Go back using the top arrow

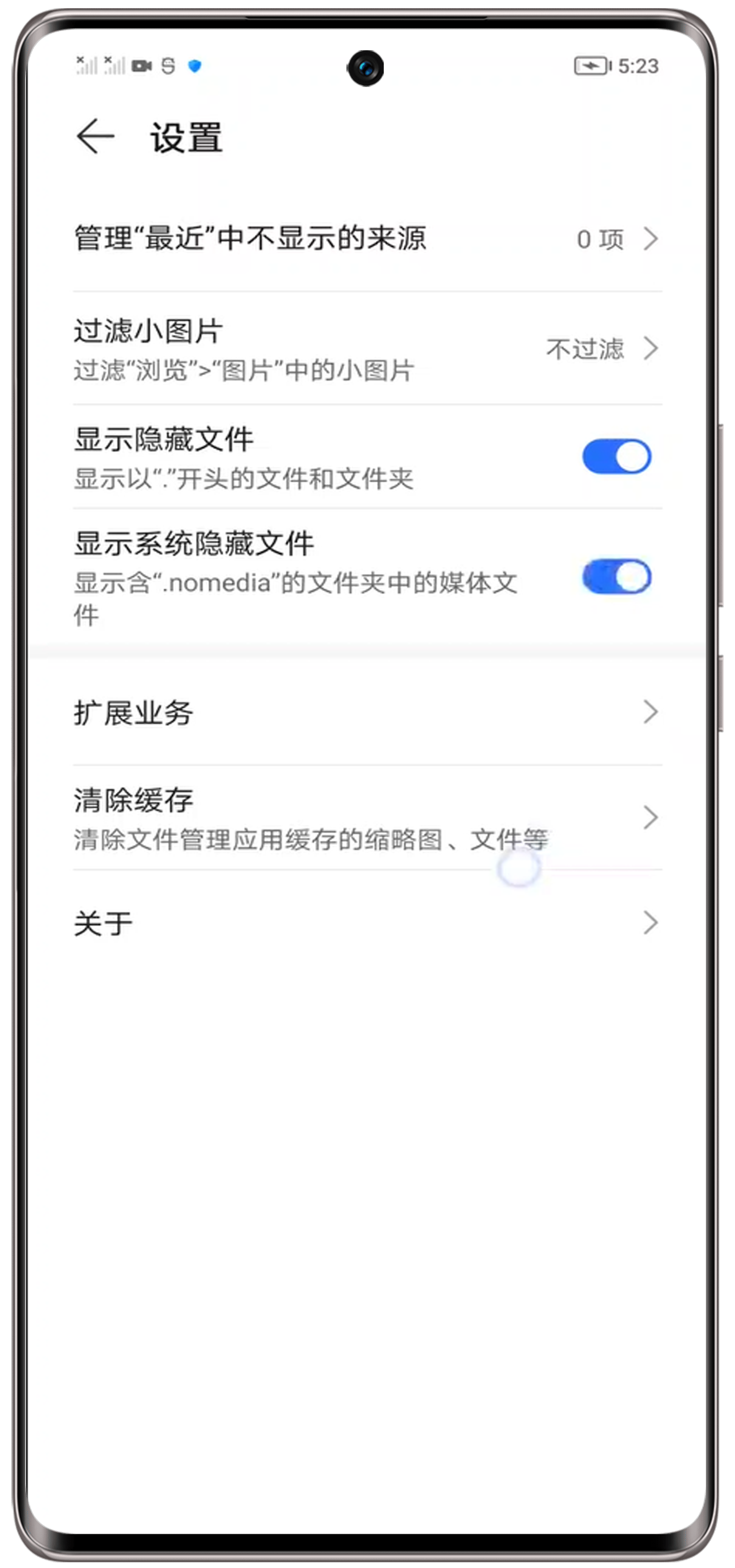(96, 136)
